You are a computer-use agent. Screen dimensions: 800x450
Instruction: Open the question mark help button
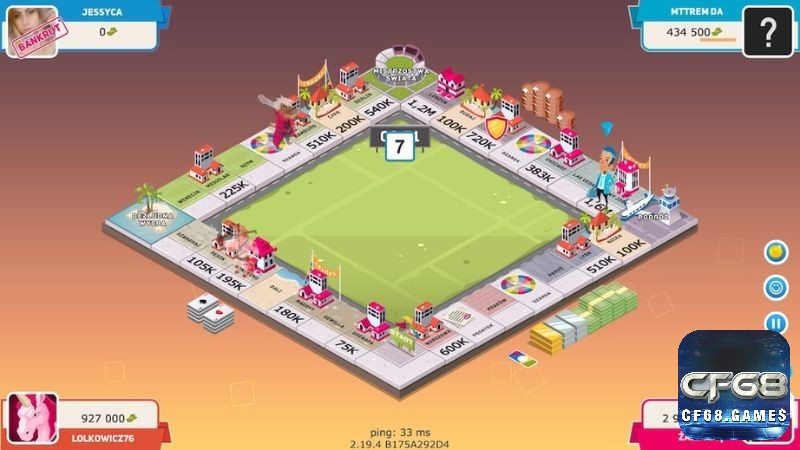(x=767, y=33)
